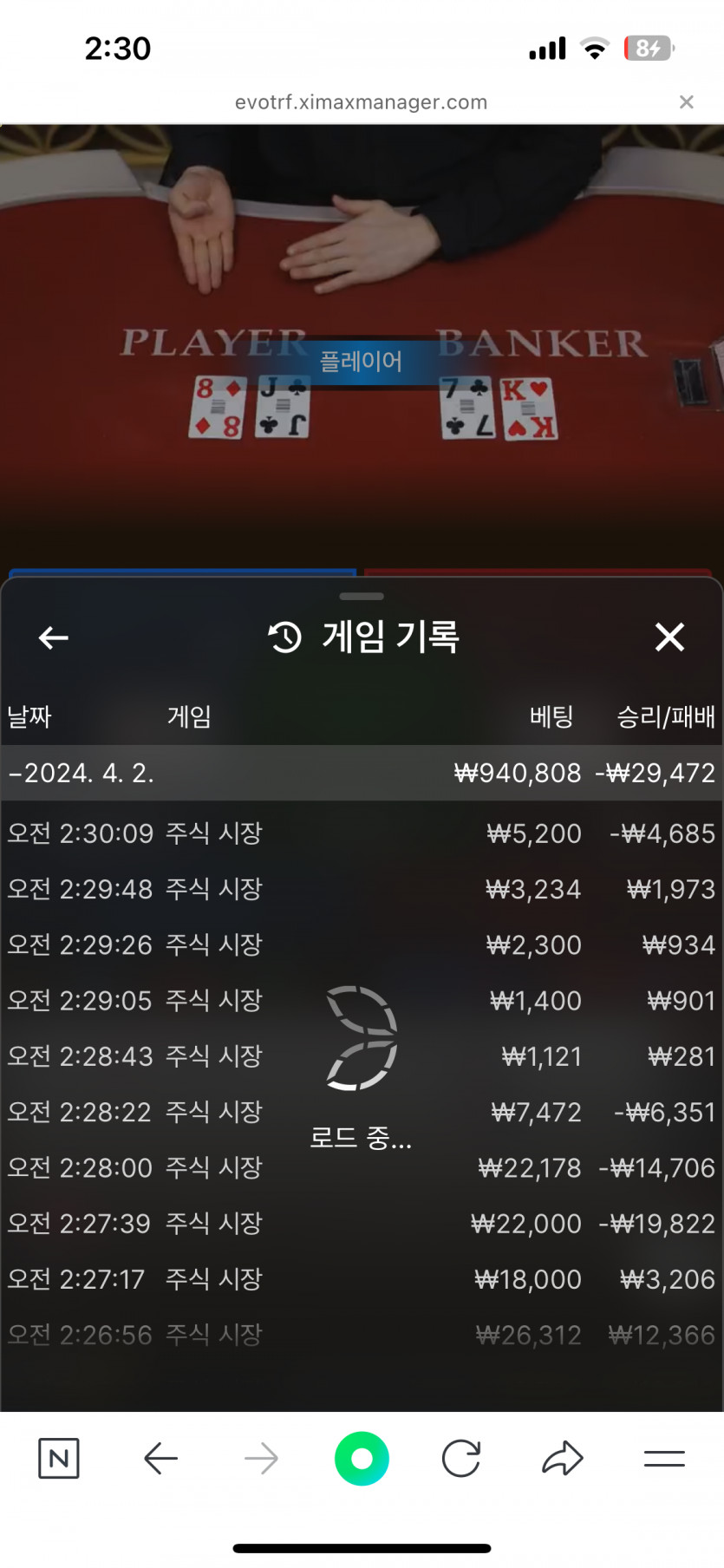Open the 오전 2:27:17 game record
Screen dimensions: 724x1568
pos(362,1279)
